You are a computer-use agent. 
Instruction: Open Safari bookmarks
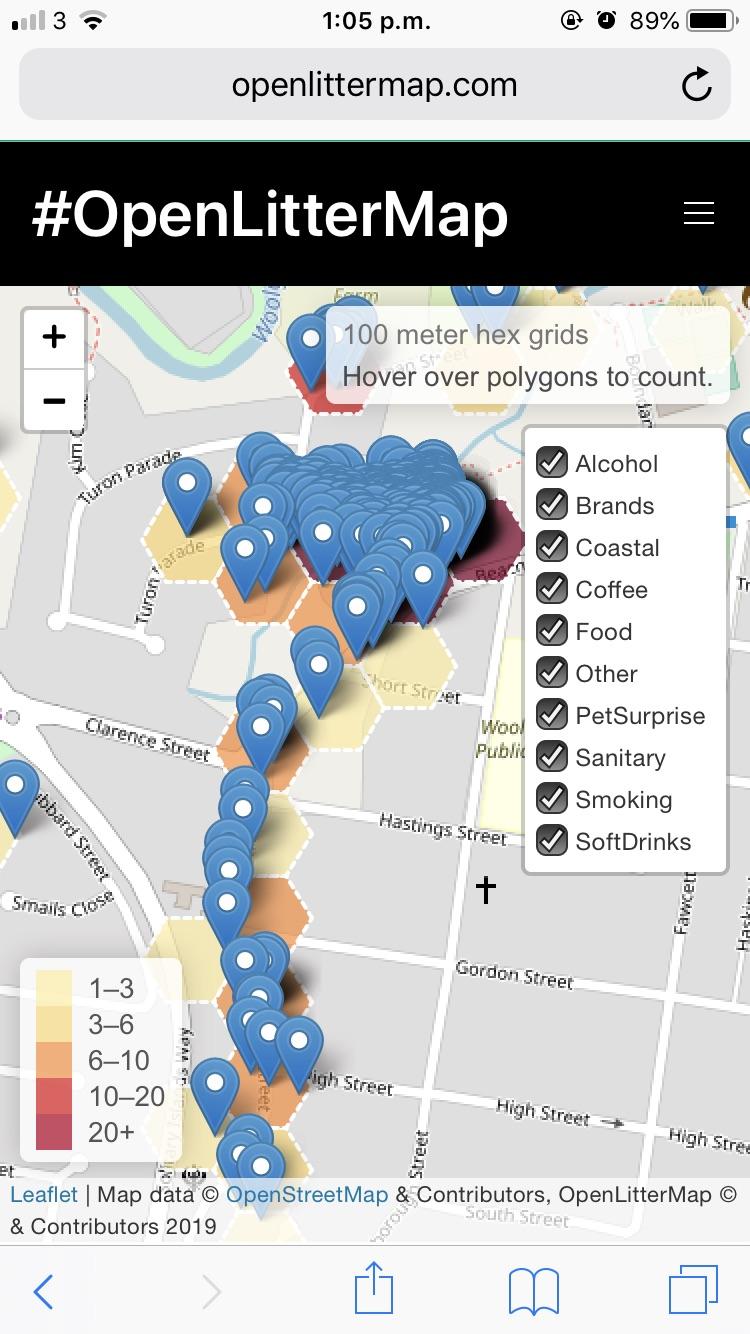533,1291
